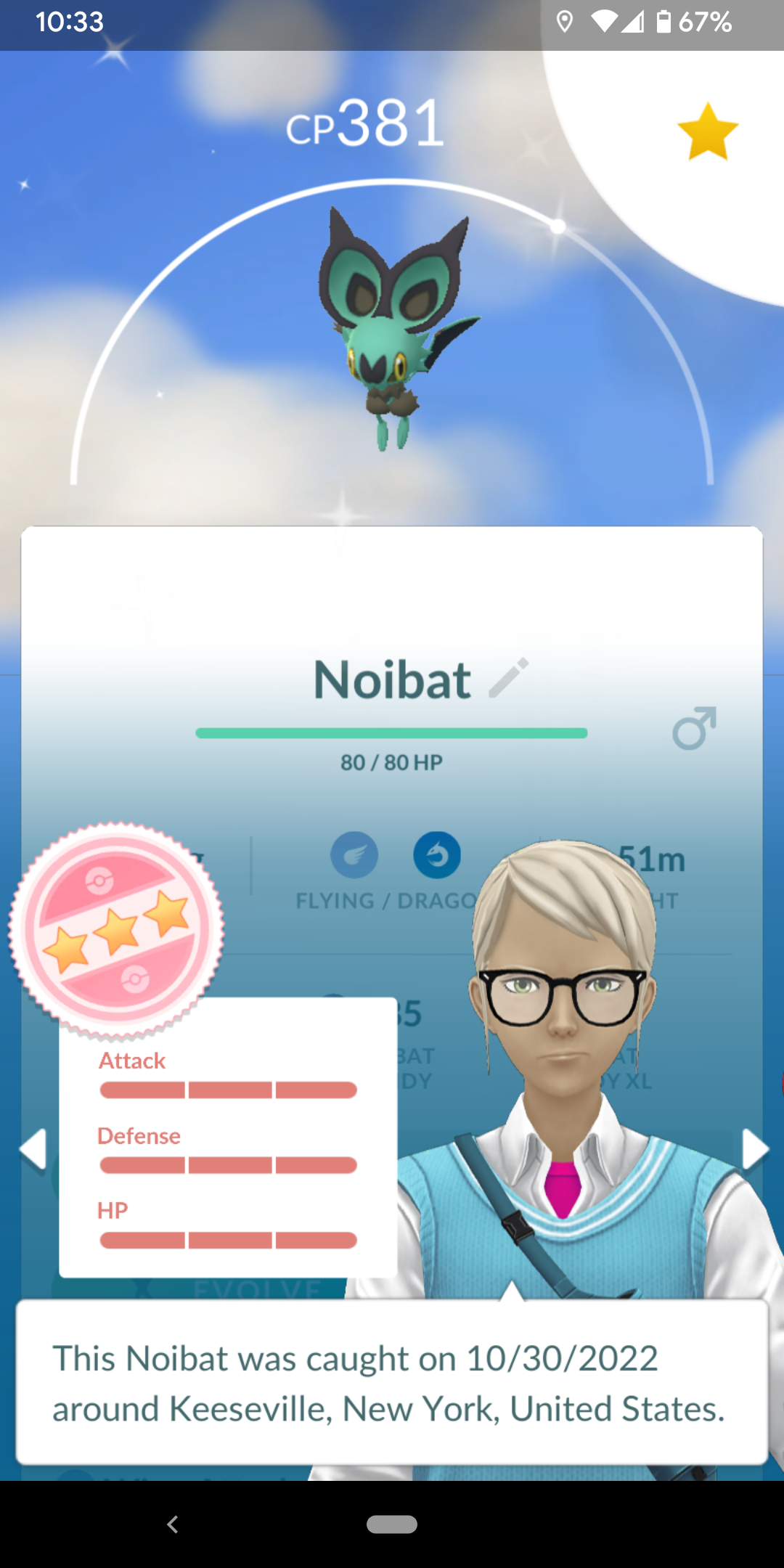Go to the next Pokémon appraisal
This screenshot has width=784, height=1568.
pyautogui.click(x=754, y=1149)
